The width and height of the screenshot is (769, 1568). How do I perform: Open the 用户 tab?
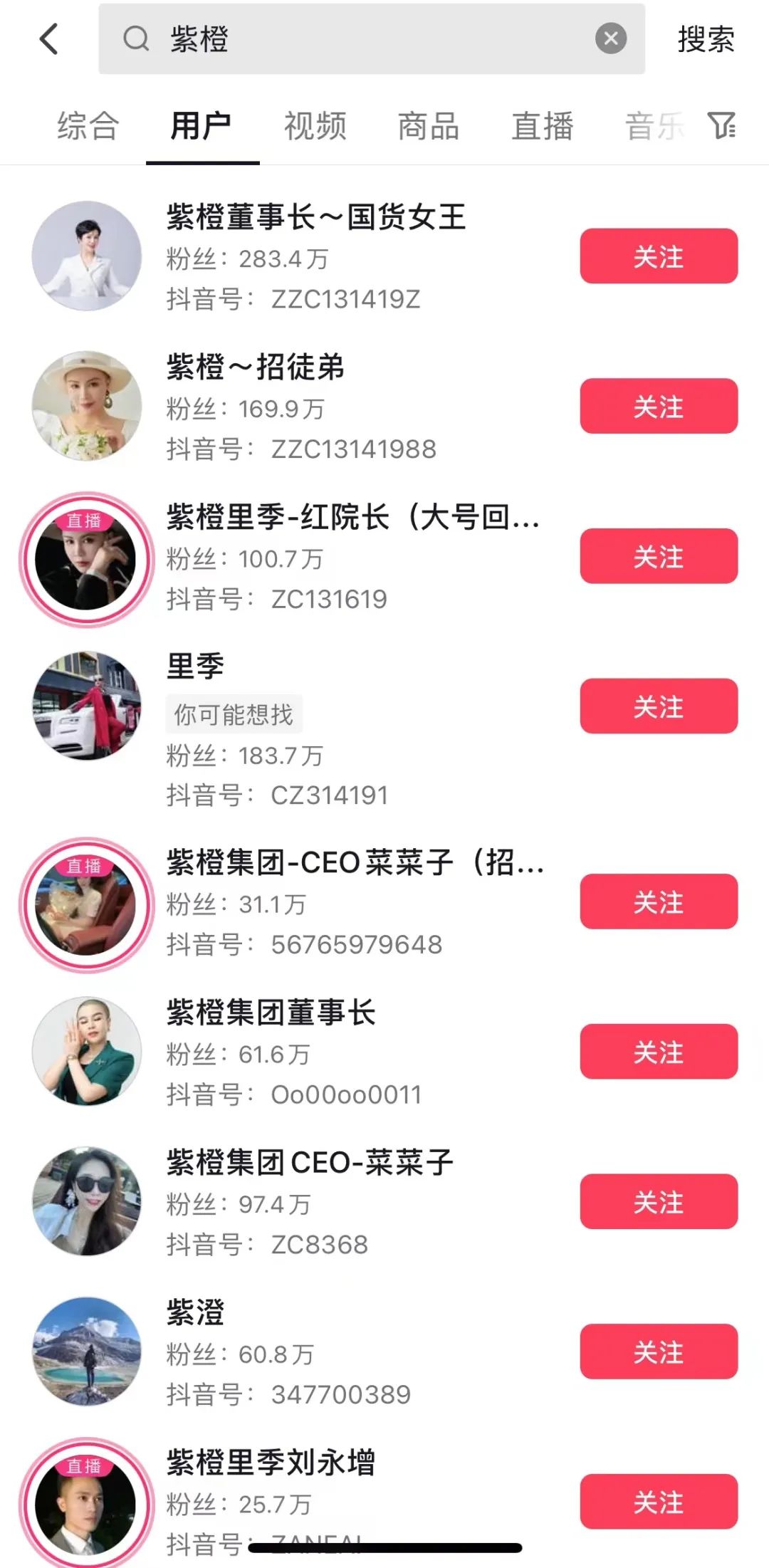coord(202,126)
